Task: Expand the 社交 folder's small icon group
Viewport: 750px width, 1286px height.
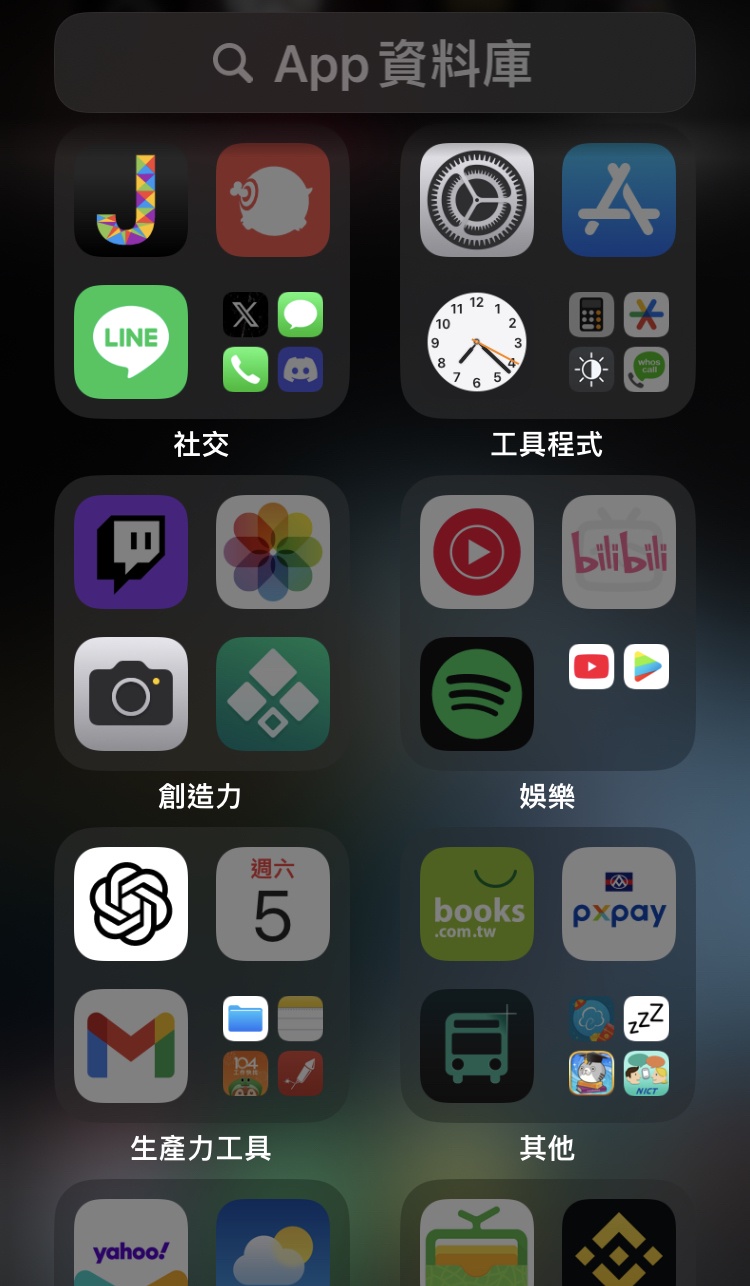Action: (x=273, y=342)
